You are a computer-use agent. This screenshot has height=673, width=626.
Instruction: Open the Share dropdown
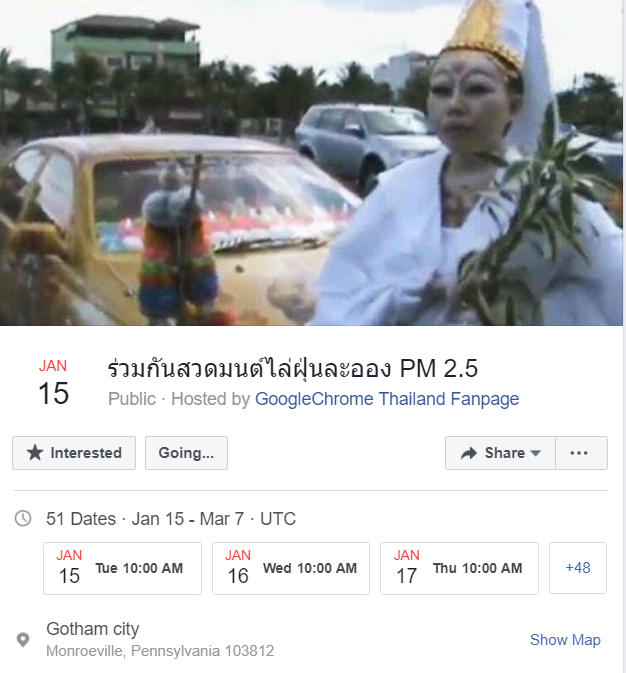(499, 453)
